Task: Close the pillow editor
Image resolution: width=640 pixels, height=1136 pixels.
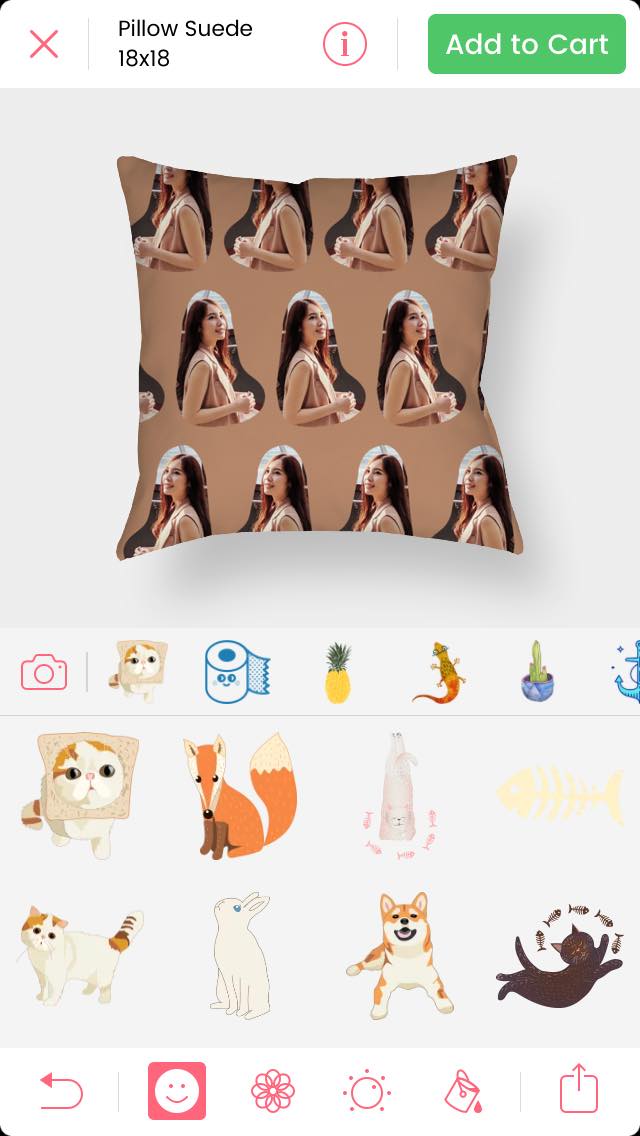Action: 44,44
